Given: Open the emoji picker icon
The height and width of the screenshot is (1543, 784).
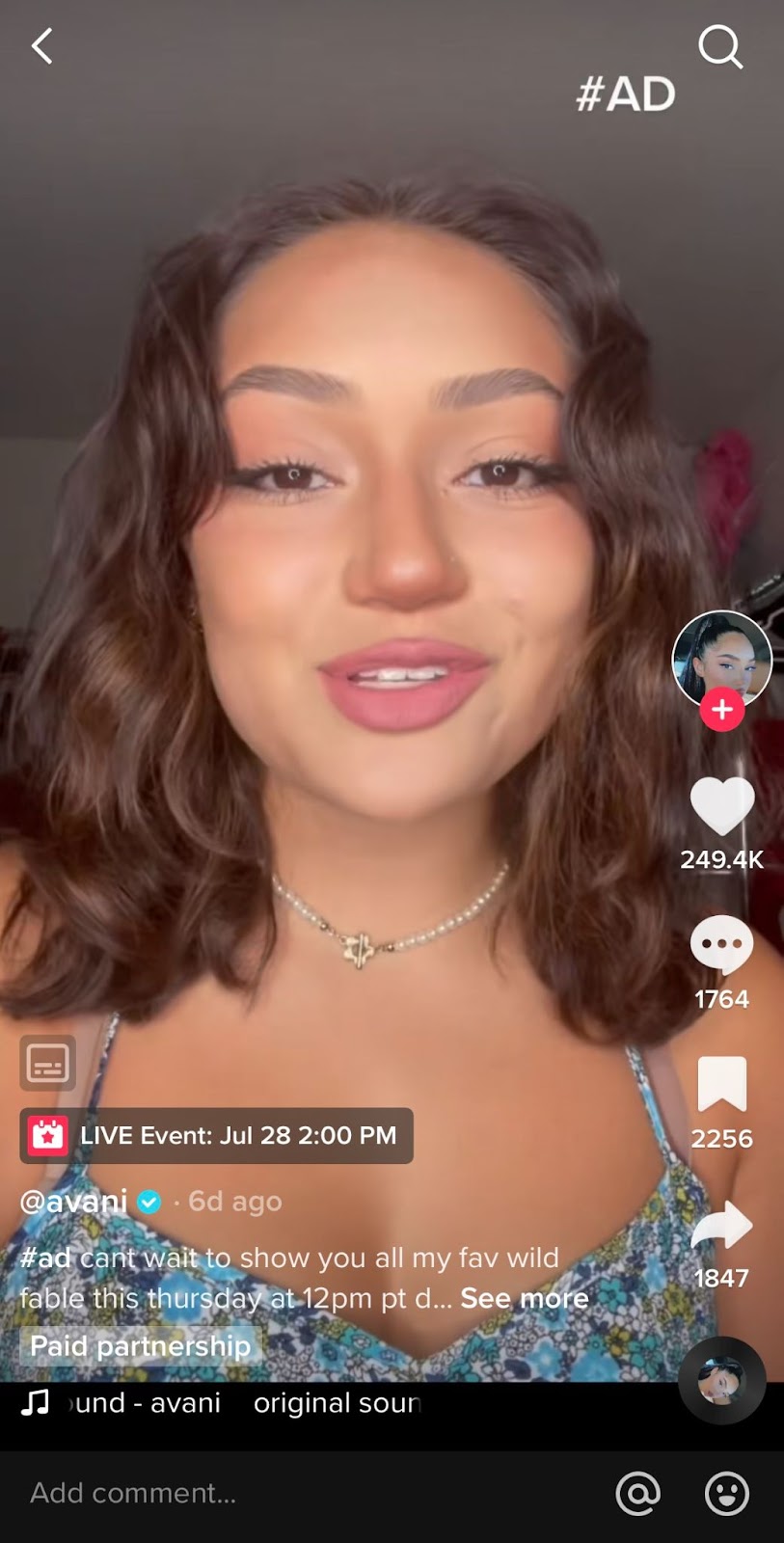Looking at the screenshot, I should 727,1493.
